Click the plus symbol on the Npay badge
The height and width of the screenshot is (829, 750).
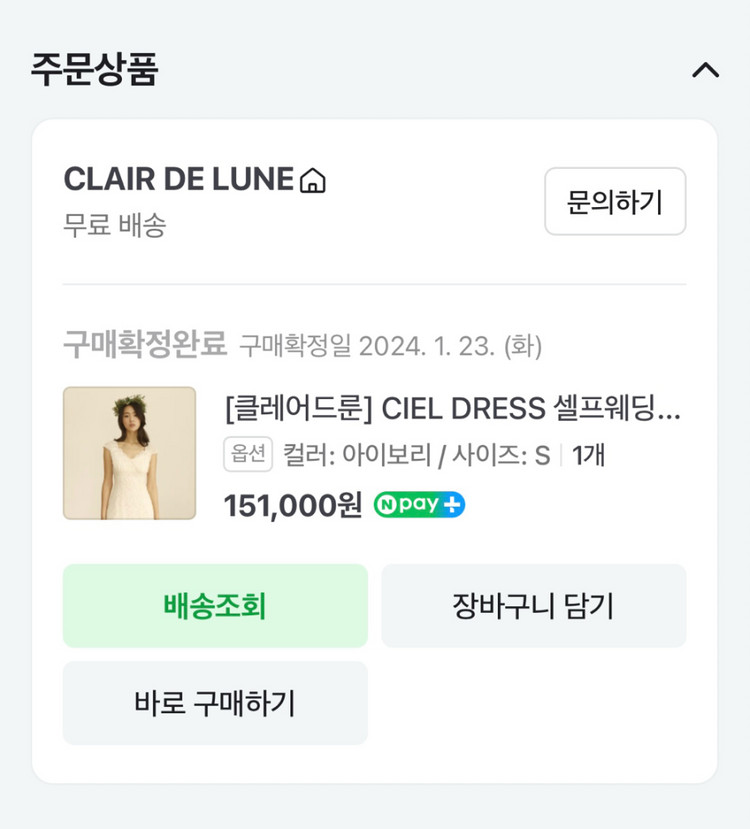click(x=452, y=505)
